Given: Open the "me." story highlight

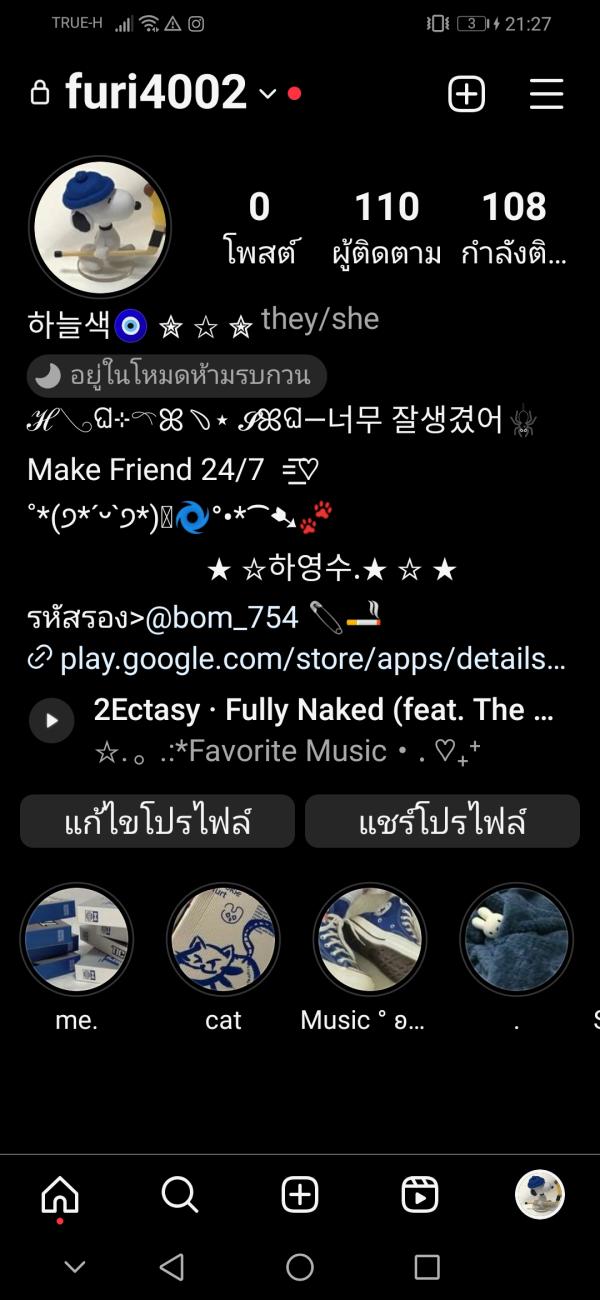Looking at the screenshot, I should (x=77, y=940).
